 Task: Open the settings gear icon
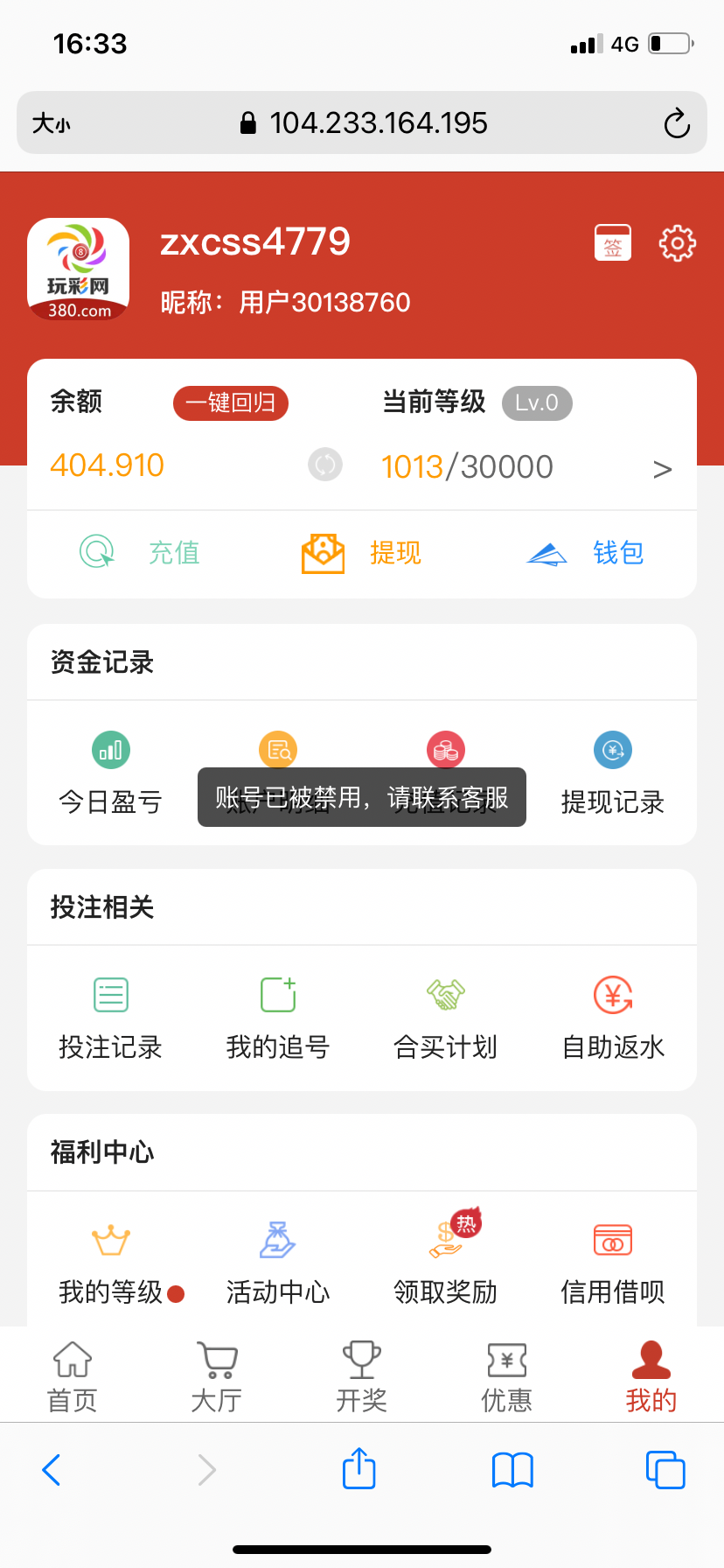677,243
